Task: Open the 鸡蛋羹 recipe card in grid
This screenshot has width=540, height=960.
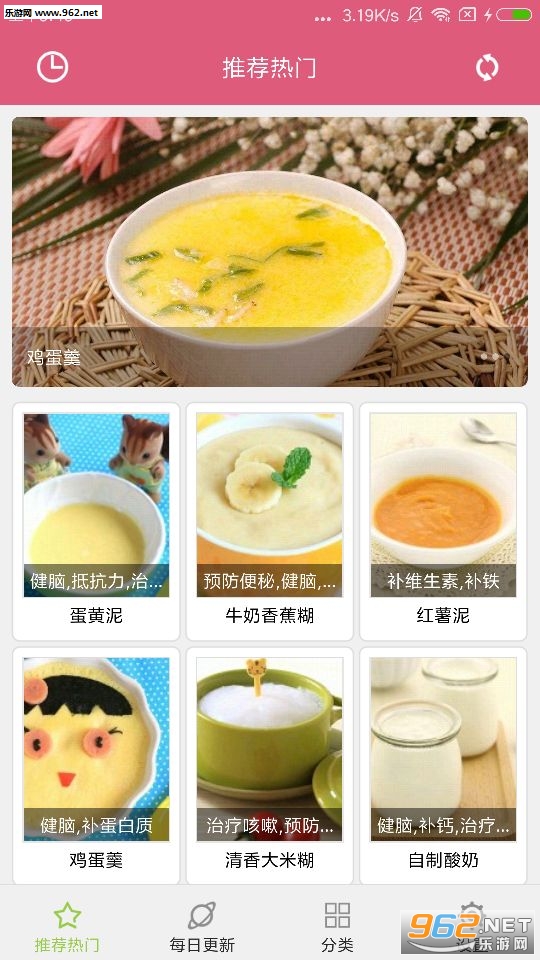Action: click(96, 765)
